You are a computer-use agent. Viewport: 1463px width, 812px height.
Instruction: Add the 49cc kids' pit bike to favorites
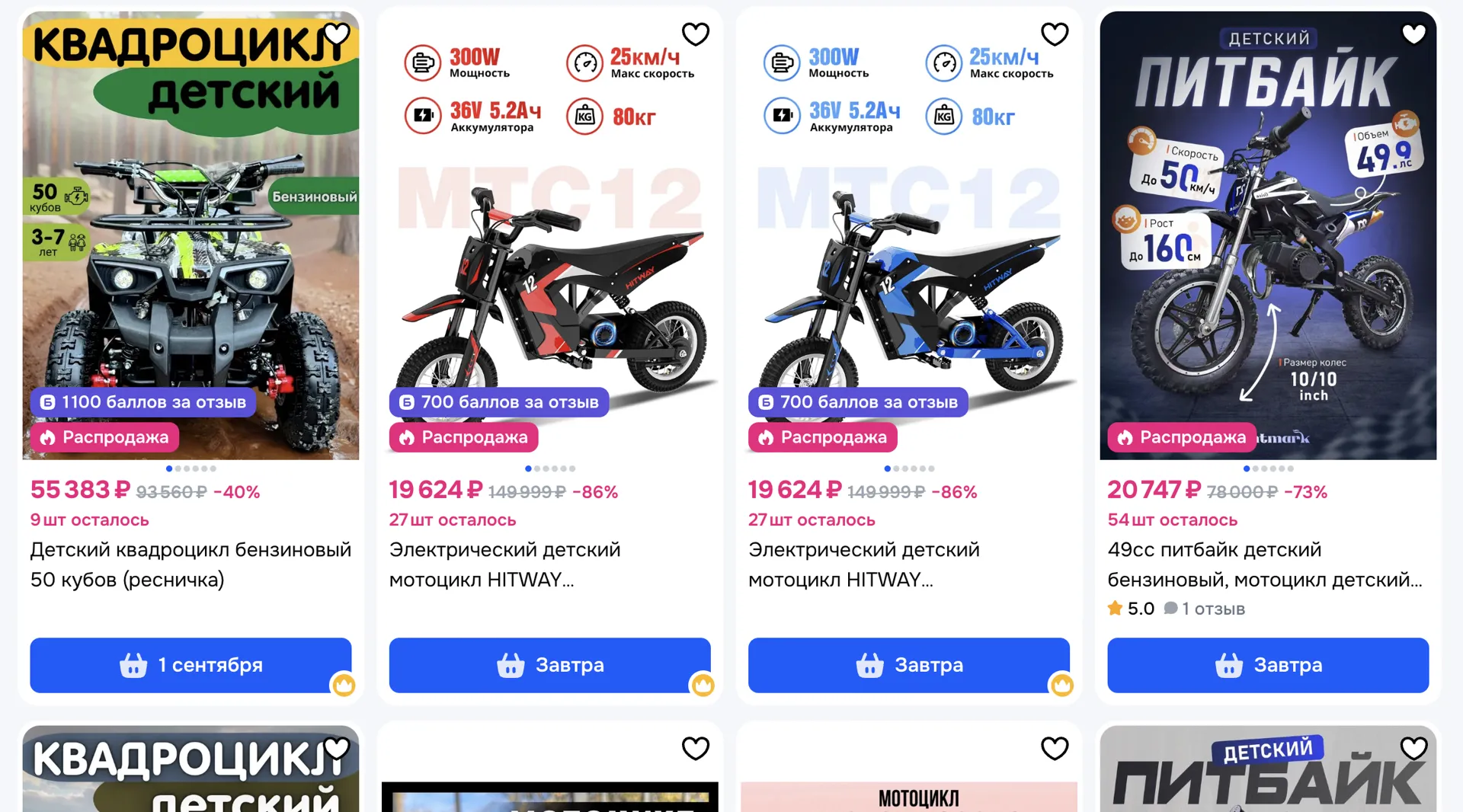coord(1413,34)
